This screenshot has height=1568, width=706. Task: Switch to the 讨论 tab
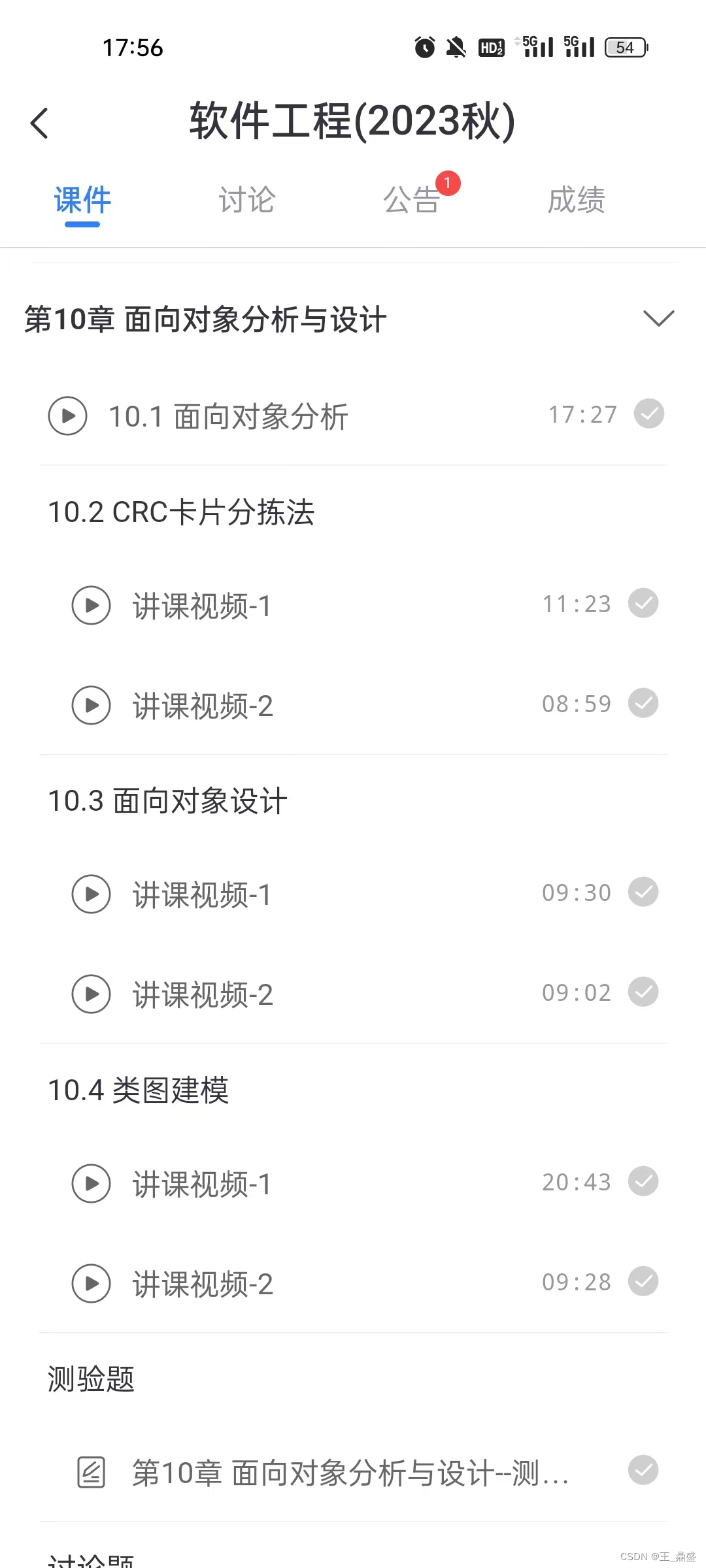coord(246,200)
